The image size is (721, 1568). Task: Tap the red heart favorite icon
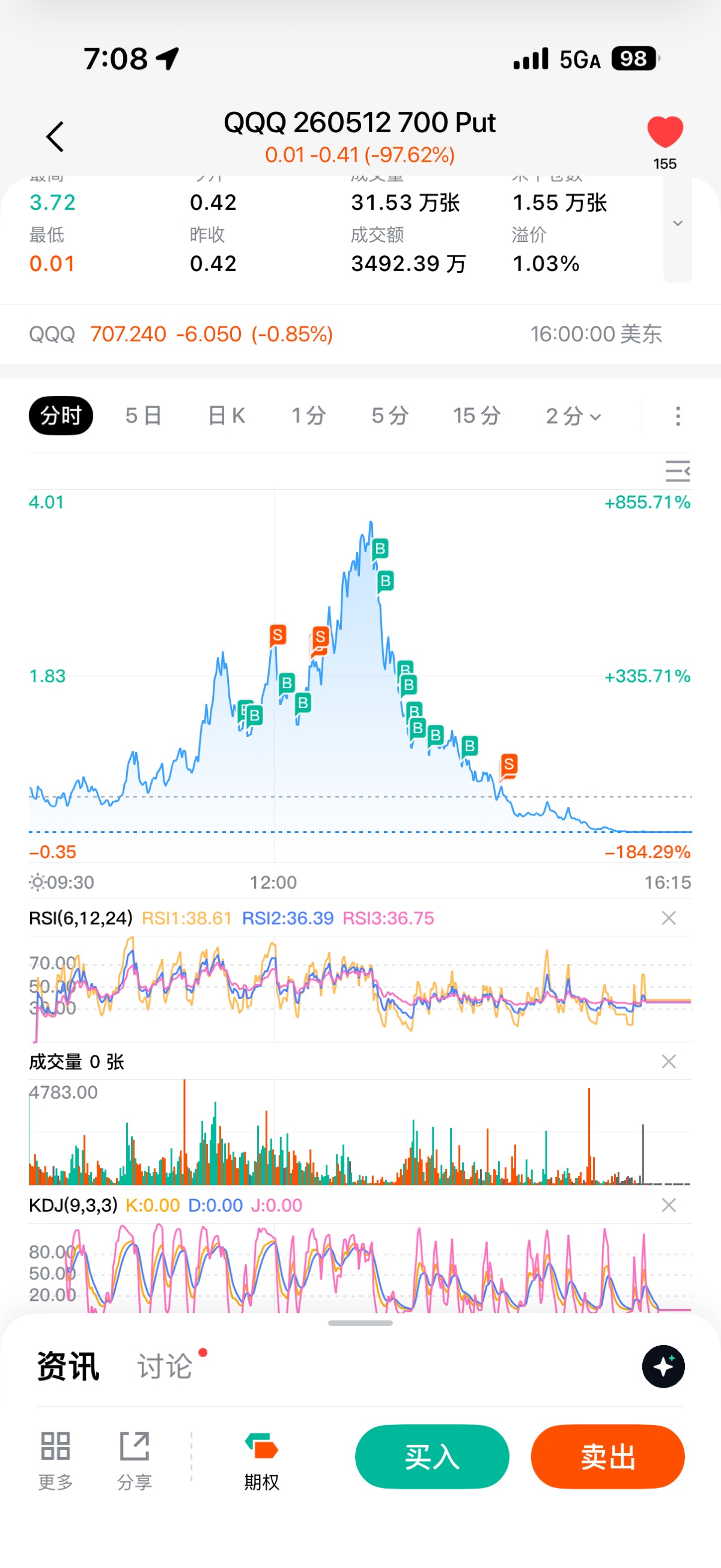coord(665,132)
